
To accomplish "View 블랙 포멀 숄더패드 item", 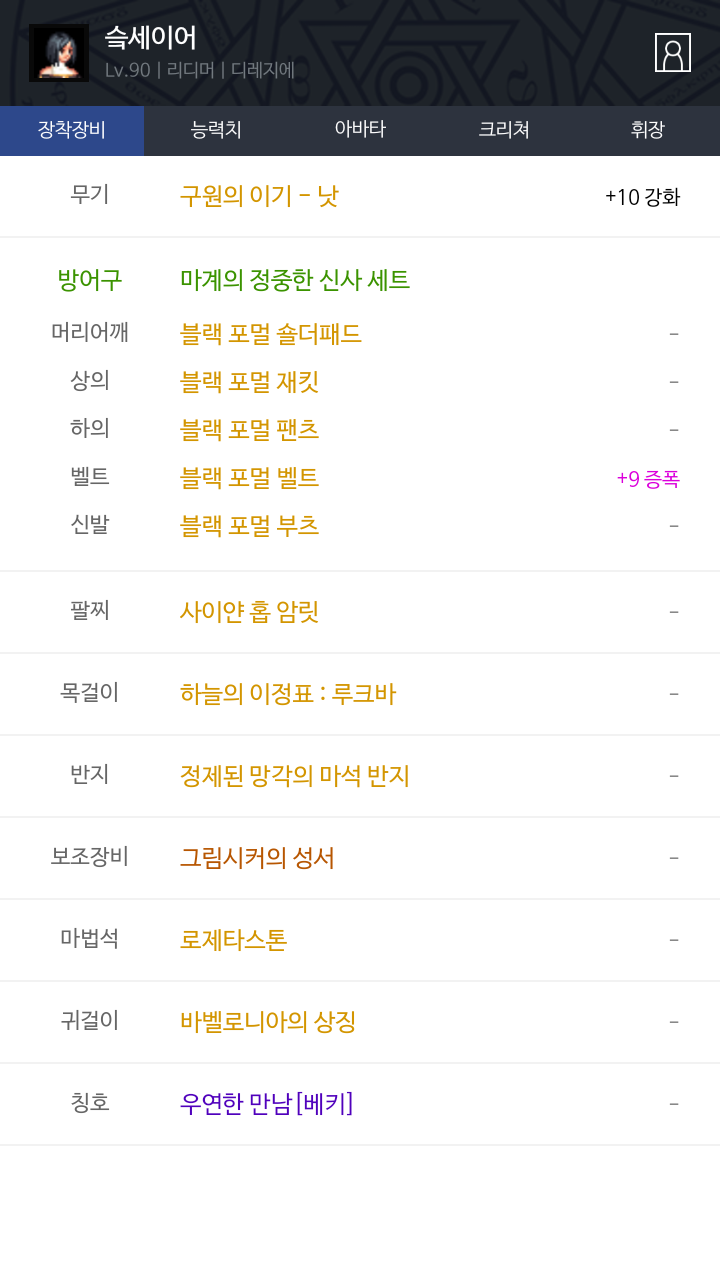I will coord(271,334).
